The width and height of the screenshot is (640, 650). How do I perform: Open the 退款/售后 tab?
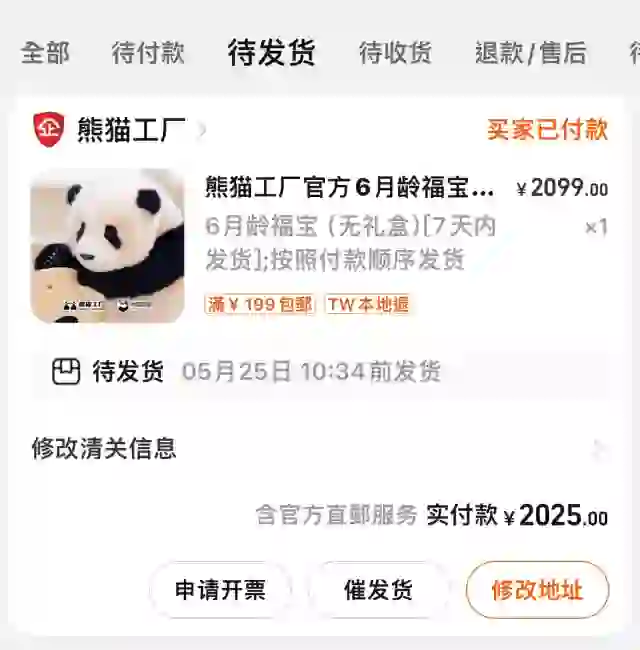point(530,53)
